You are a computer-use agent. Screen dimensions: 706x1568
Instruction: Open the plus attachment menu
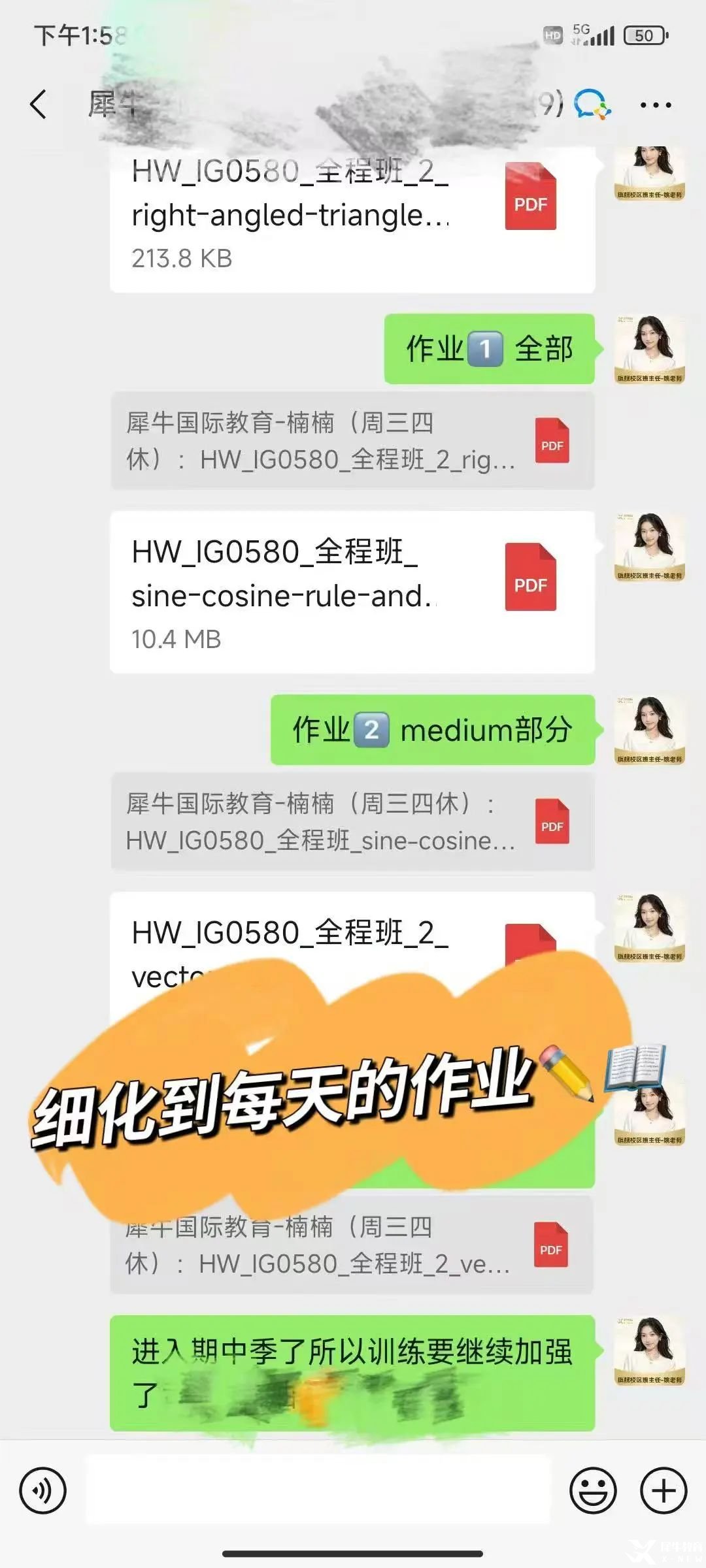pos(664,1490)
